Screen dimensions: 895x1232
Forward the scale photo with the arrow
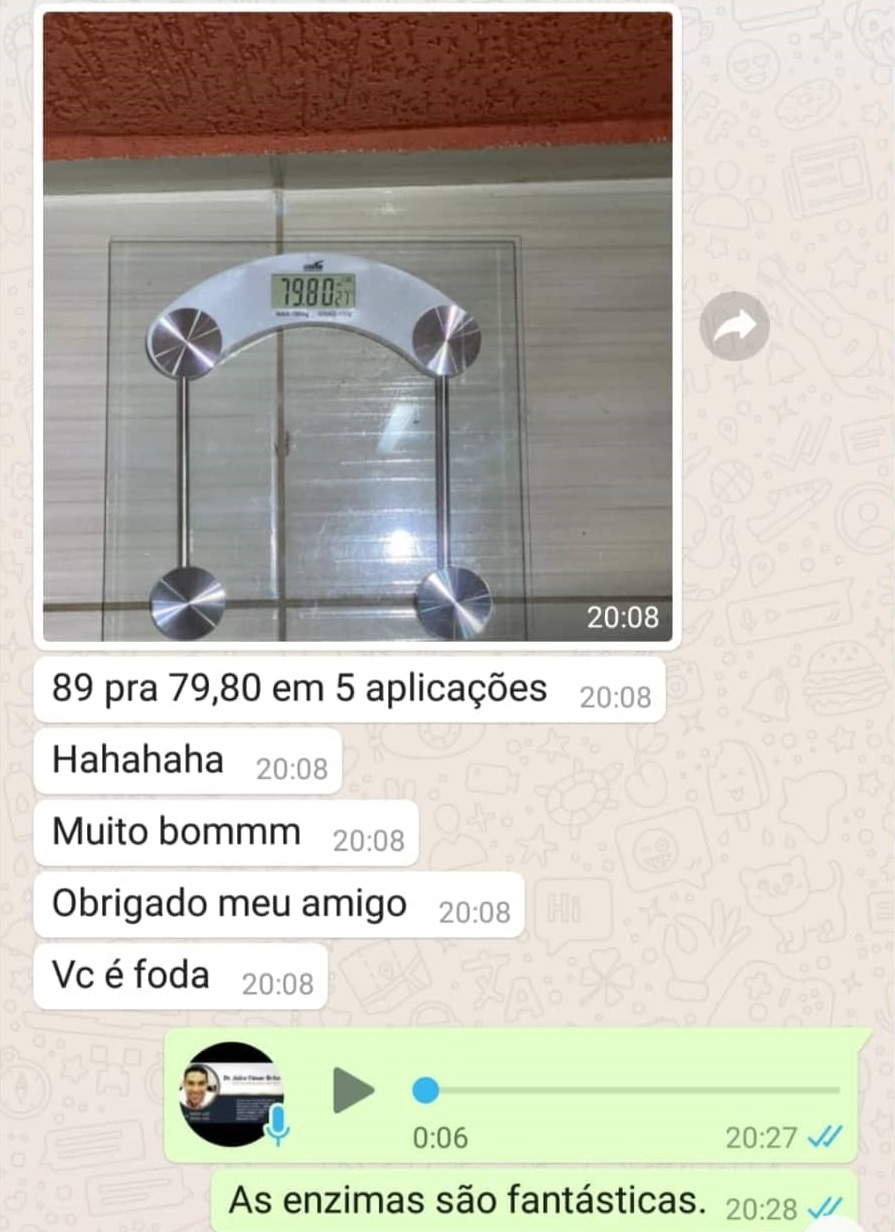(x=734, y=326)
